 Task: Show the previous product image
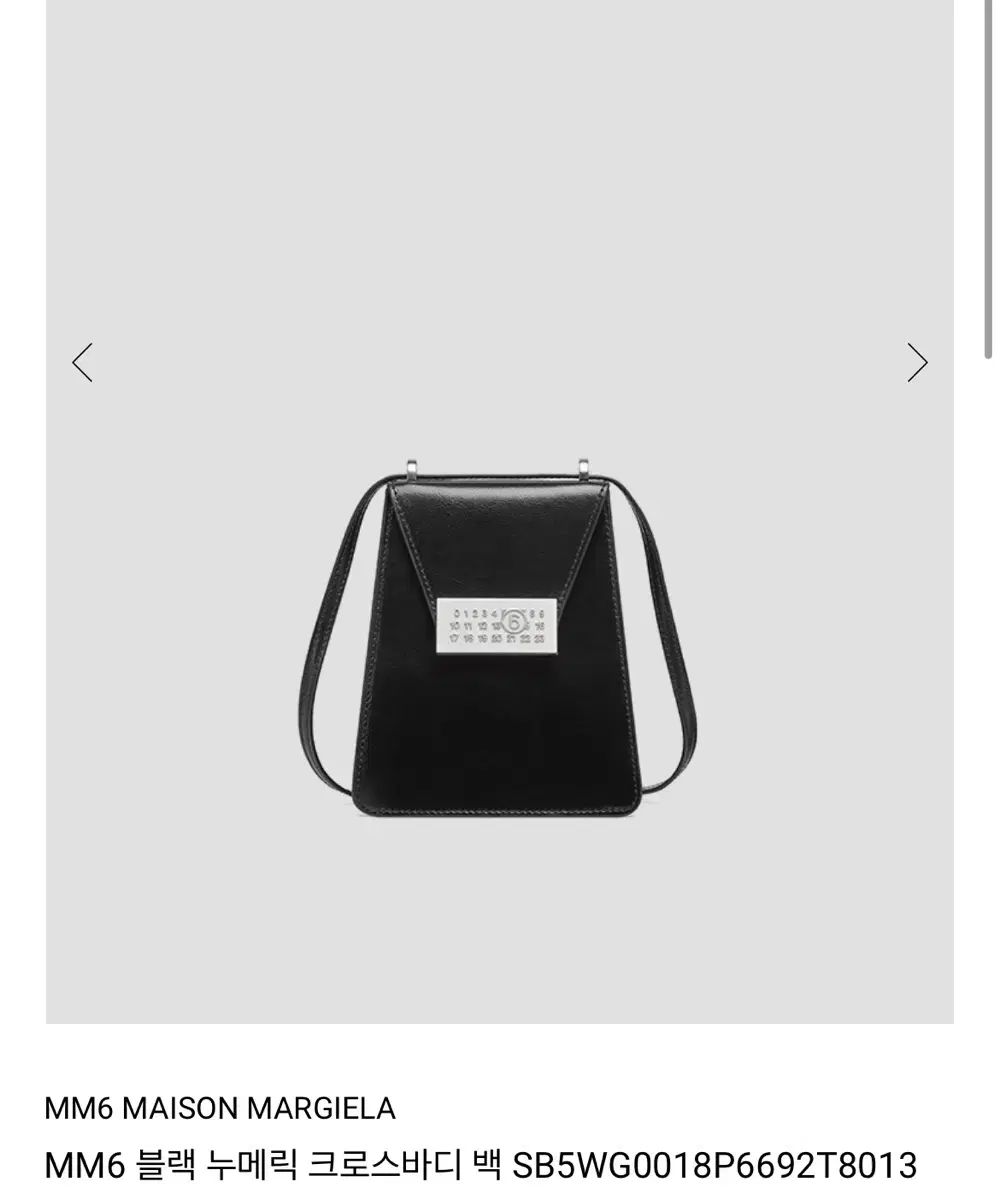point(83,362)
